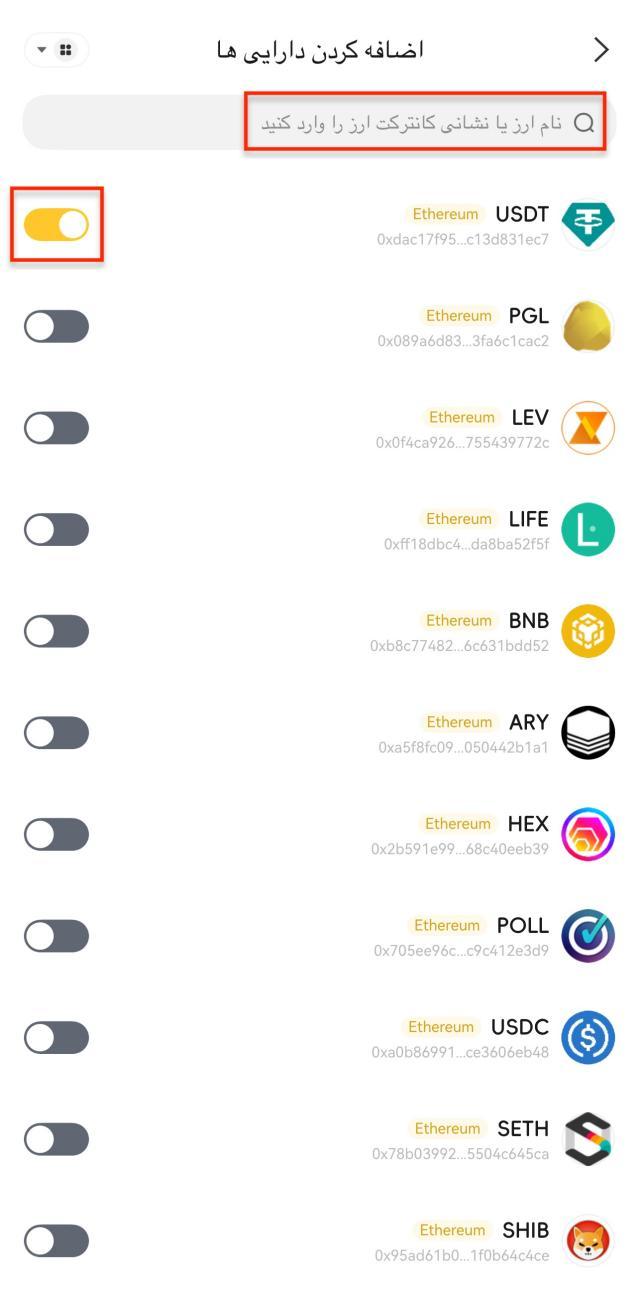Screen dimensions: 639x1306
Task: Switch on the SETH token
Action: (x=56, y=1139)
